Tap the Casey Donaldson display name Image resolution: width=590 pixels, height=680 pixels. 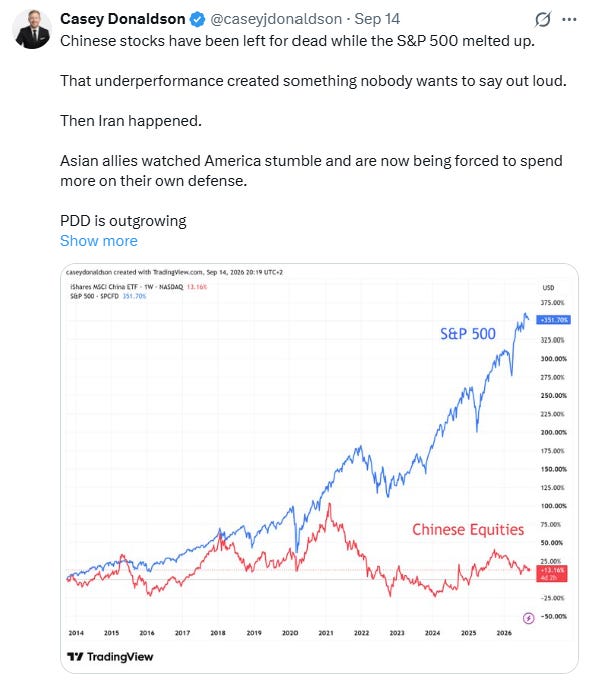[x=123, y=19]
